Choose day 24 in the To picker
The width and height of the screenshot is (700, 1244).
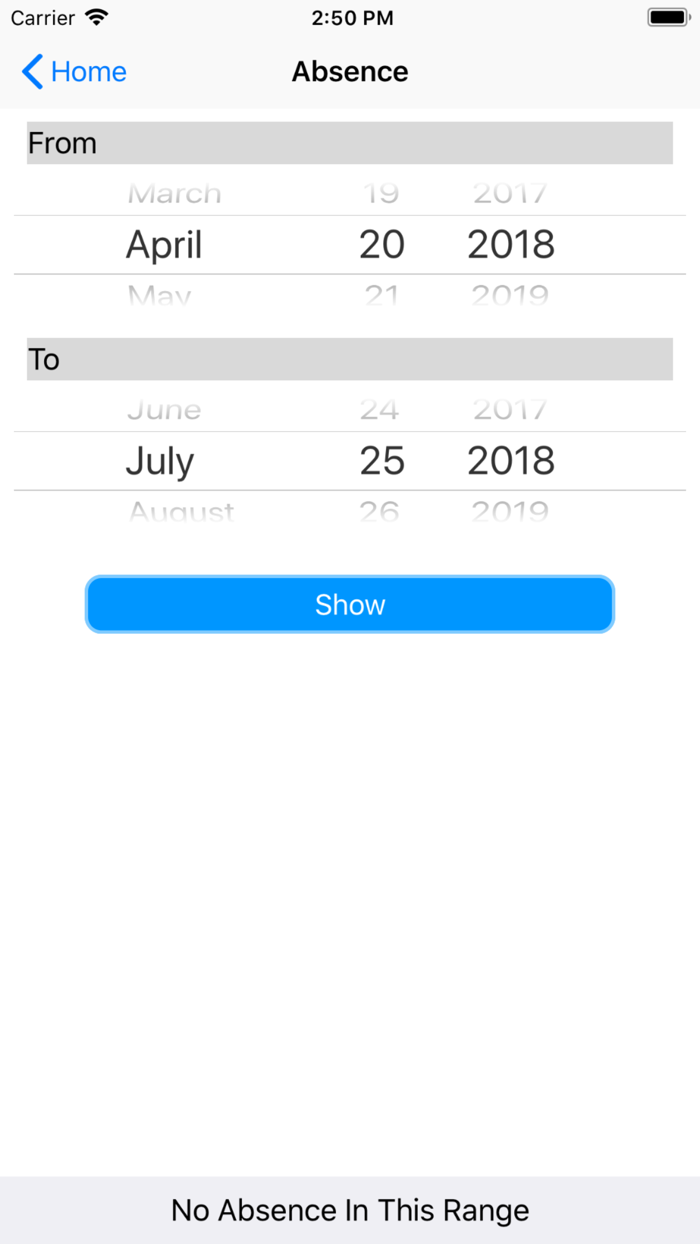[380, 410]
